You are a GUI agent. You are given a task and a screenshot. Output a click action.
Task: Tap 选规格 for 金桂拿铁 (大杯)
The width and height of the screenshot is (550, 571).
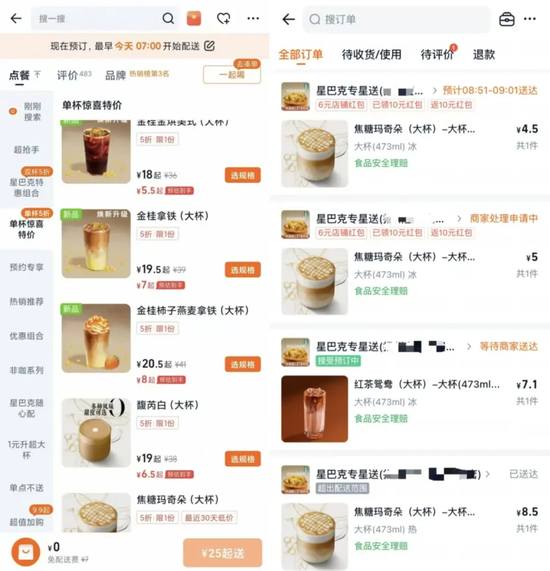[243, 270]
